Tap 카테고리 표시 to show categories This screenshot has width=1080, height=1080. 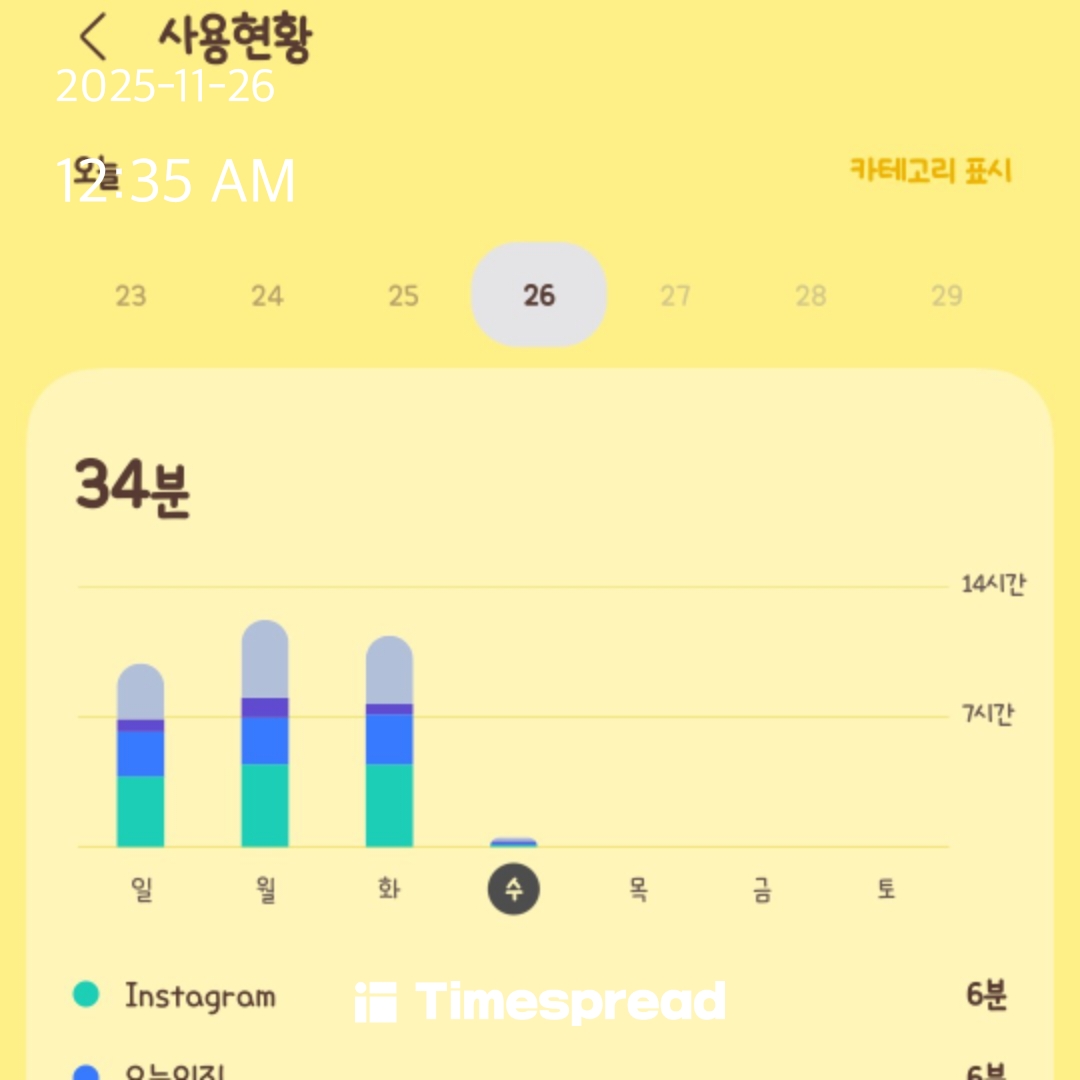[x=930, y=170]
